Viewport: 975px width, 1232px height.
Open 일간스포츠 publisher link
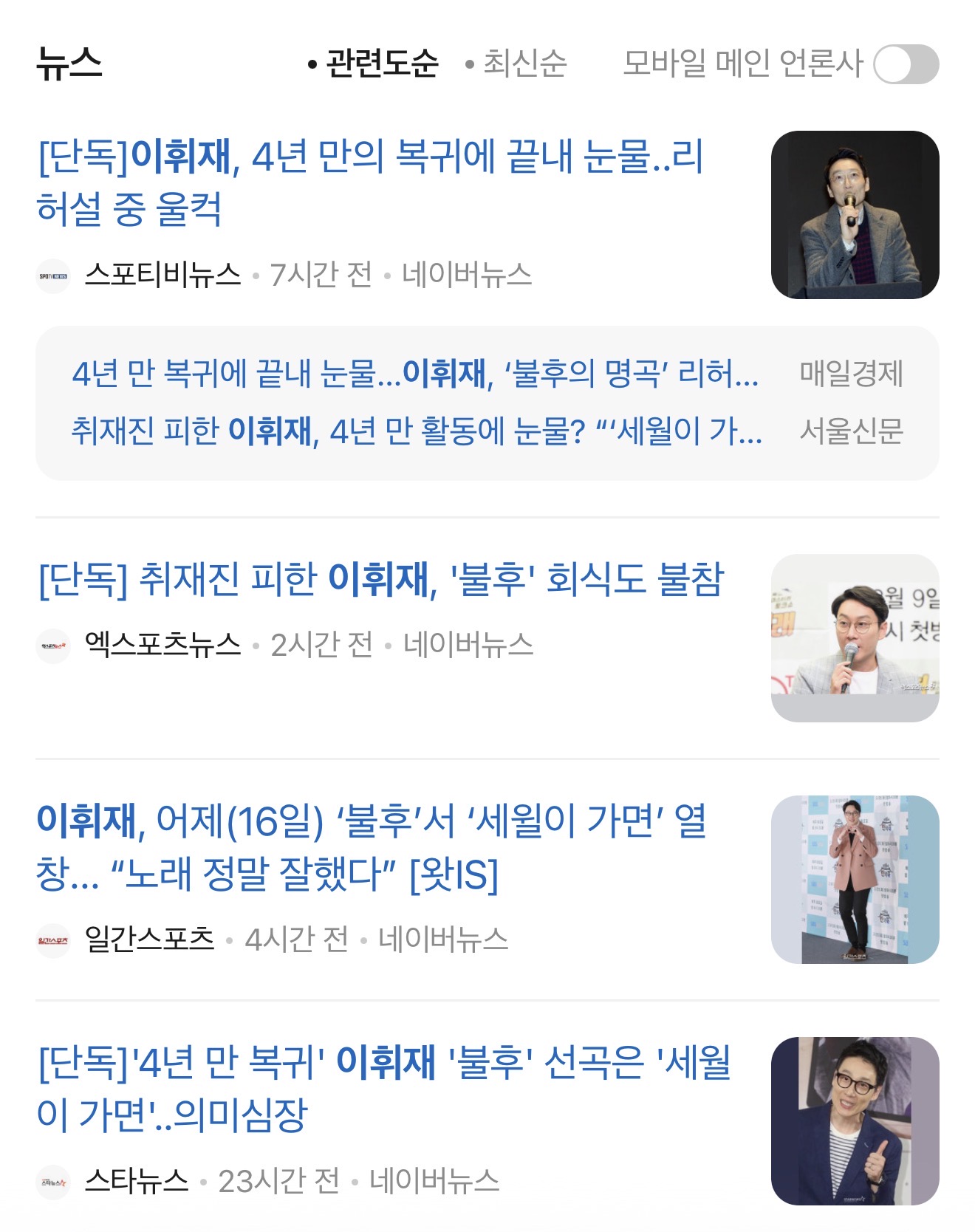[149, 940]
